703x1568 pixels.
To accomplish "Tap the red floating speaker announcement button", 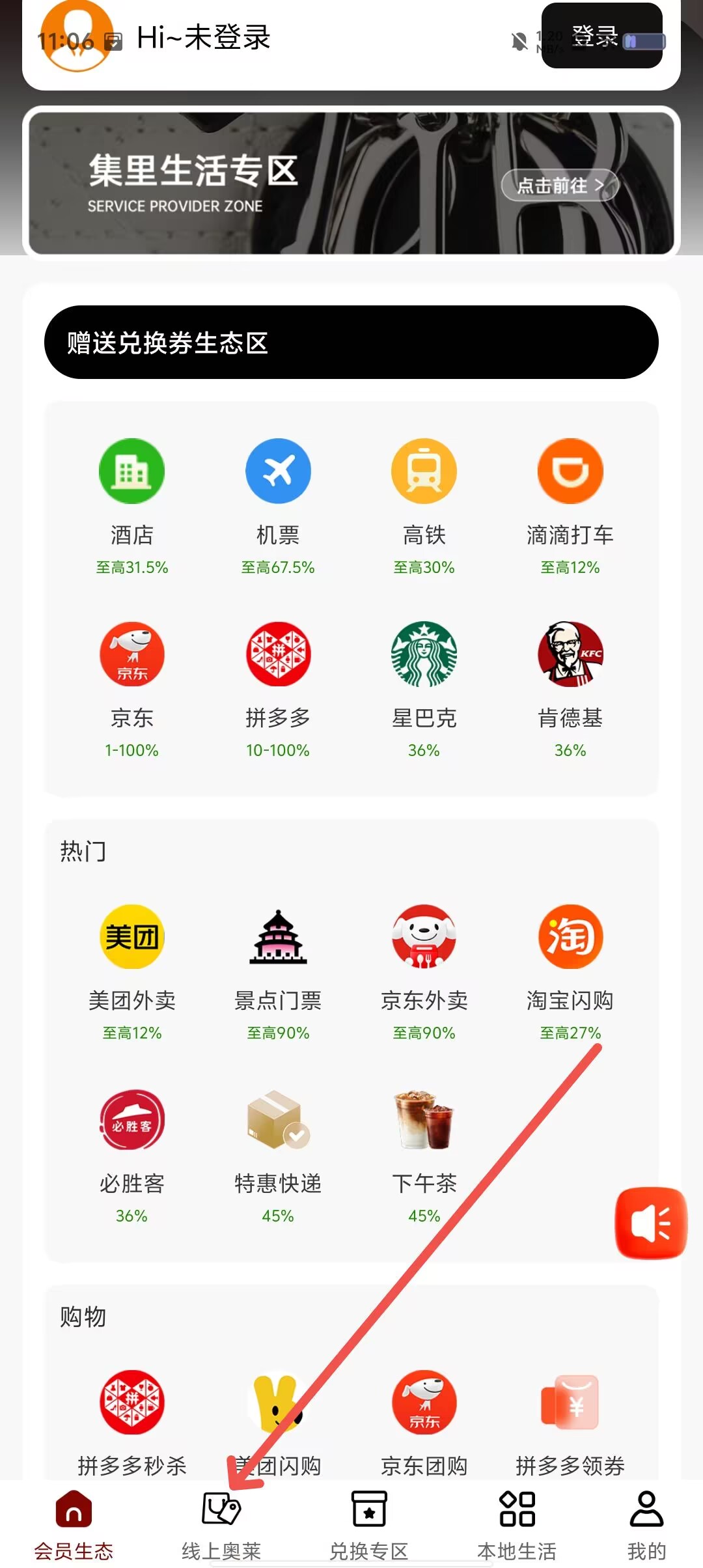I will coord(651,1224).
